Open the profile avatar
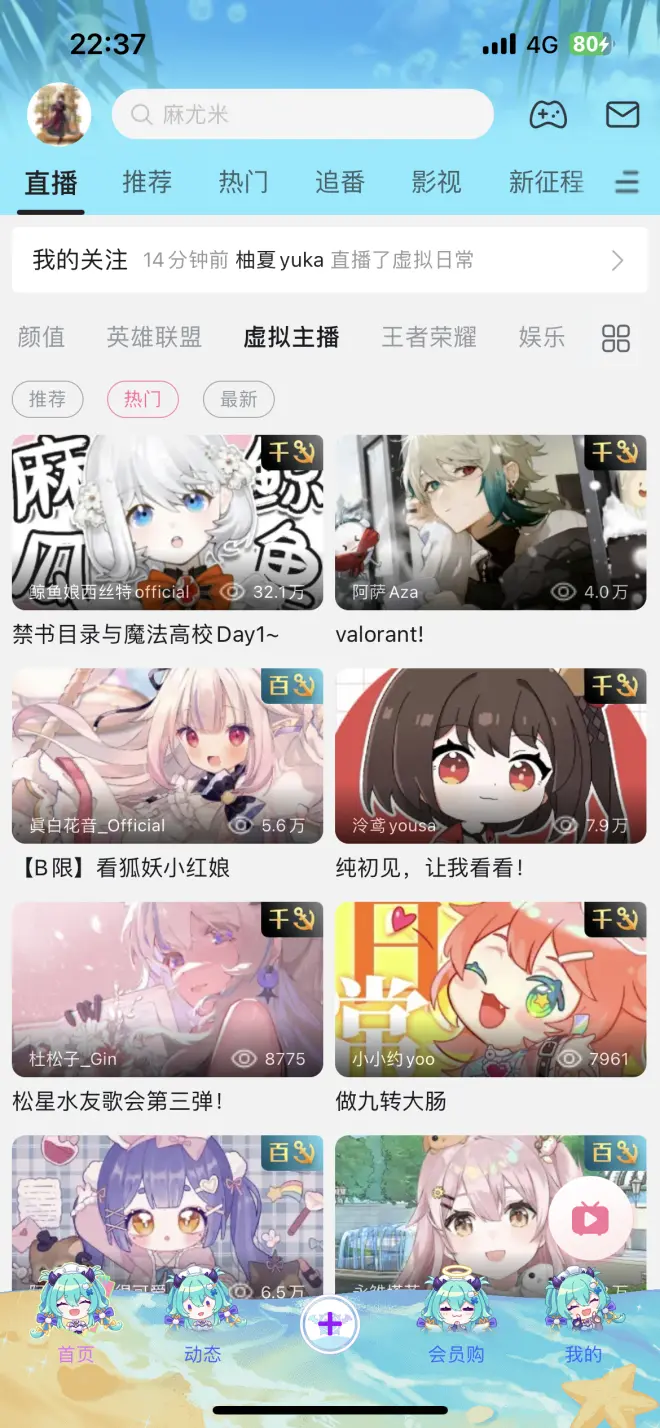Viewport: 660px width, 1428px height. pos(59,114)
